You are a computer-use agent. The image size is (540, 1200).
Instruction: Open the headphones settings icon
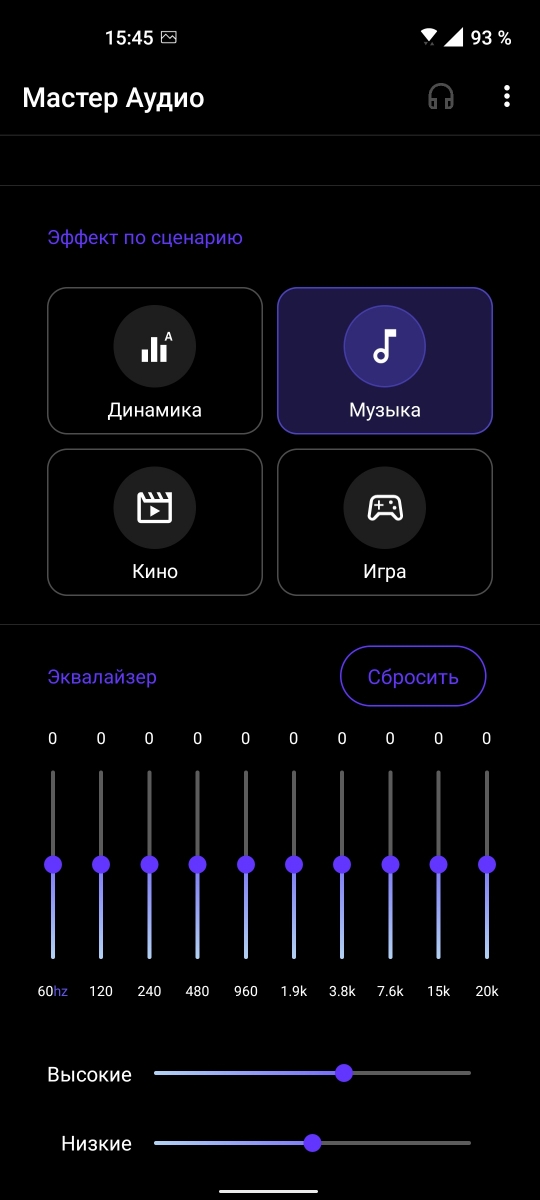pyautogui.click(x=441, y=97)
